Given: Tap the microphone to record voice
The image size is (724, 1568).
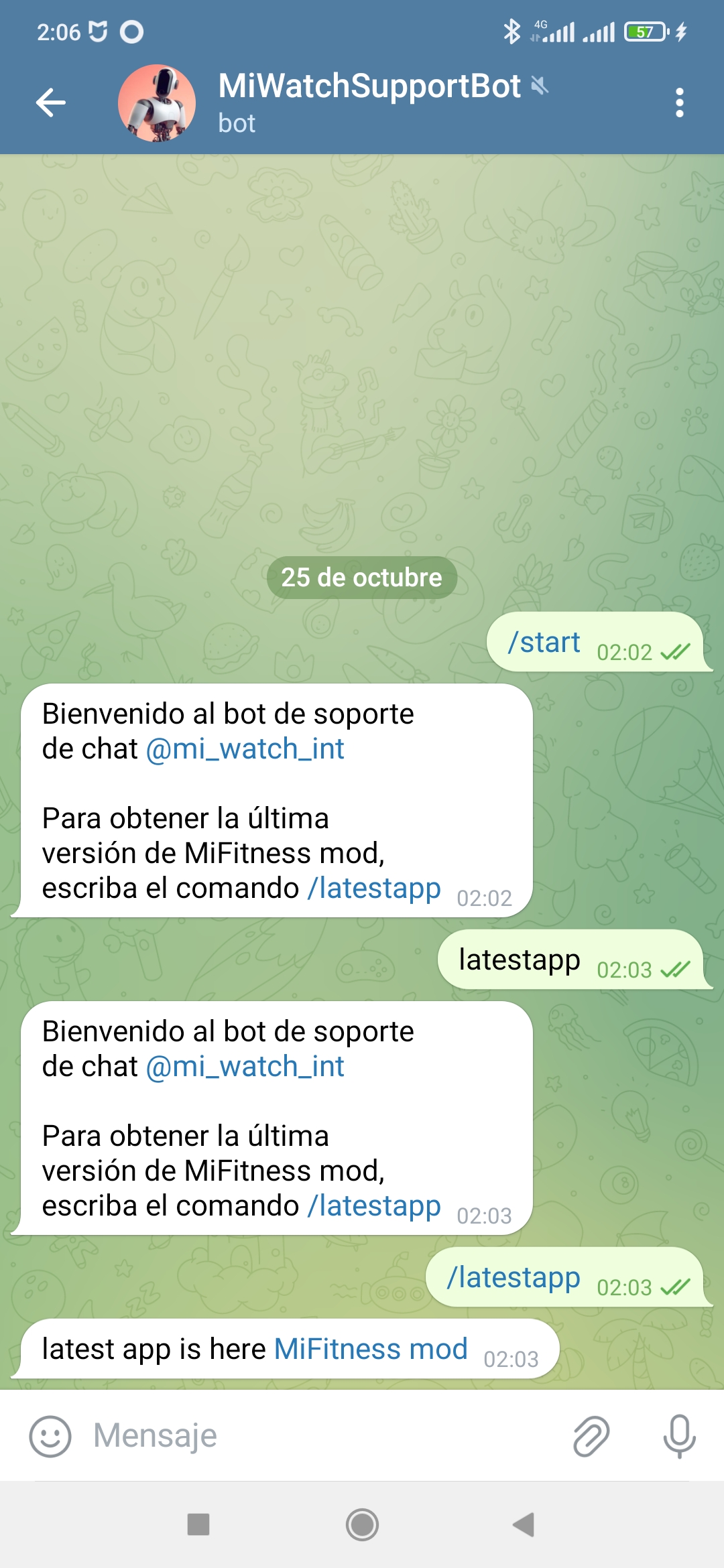Looking at the screenshot, I should pyautogui.click(x=679, y=1436).
